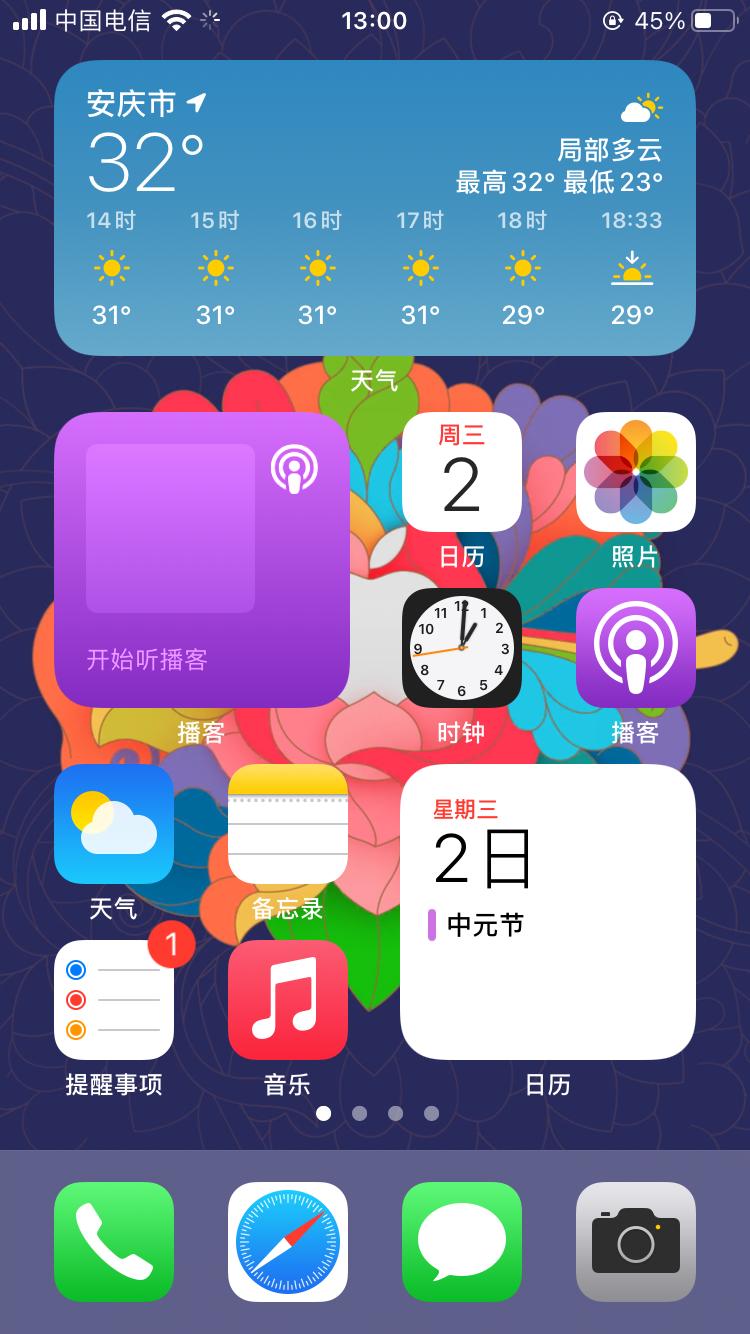Open the 天气 weather widget for 安庆市
Viewport: 750px width, 1334px height.
[x=375, y=208]
